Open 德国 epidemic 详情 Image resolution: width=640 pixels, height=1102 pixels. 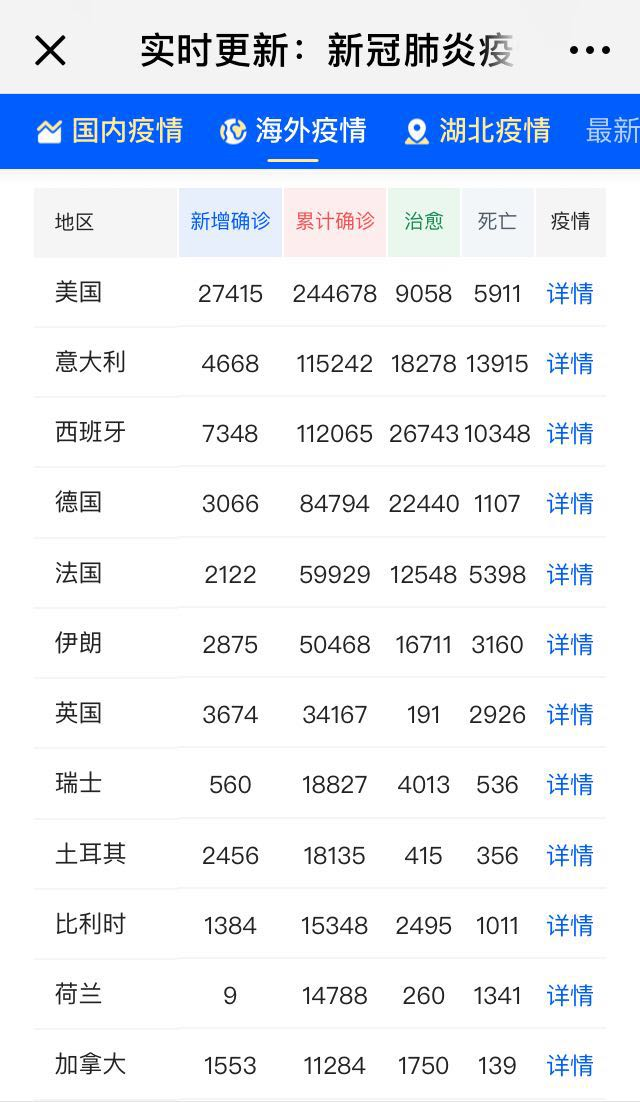coord(570,504)
